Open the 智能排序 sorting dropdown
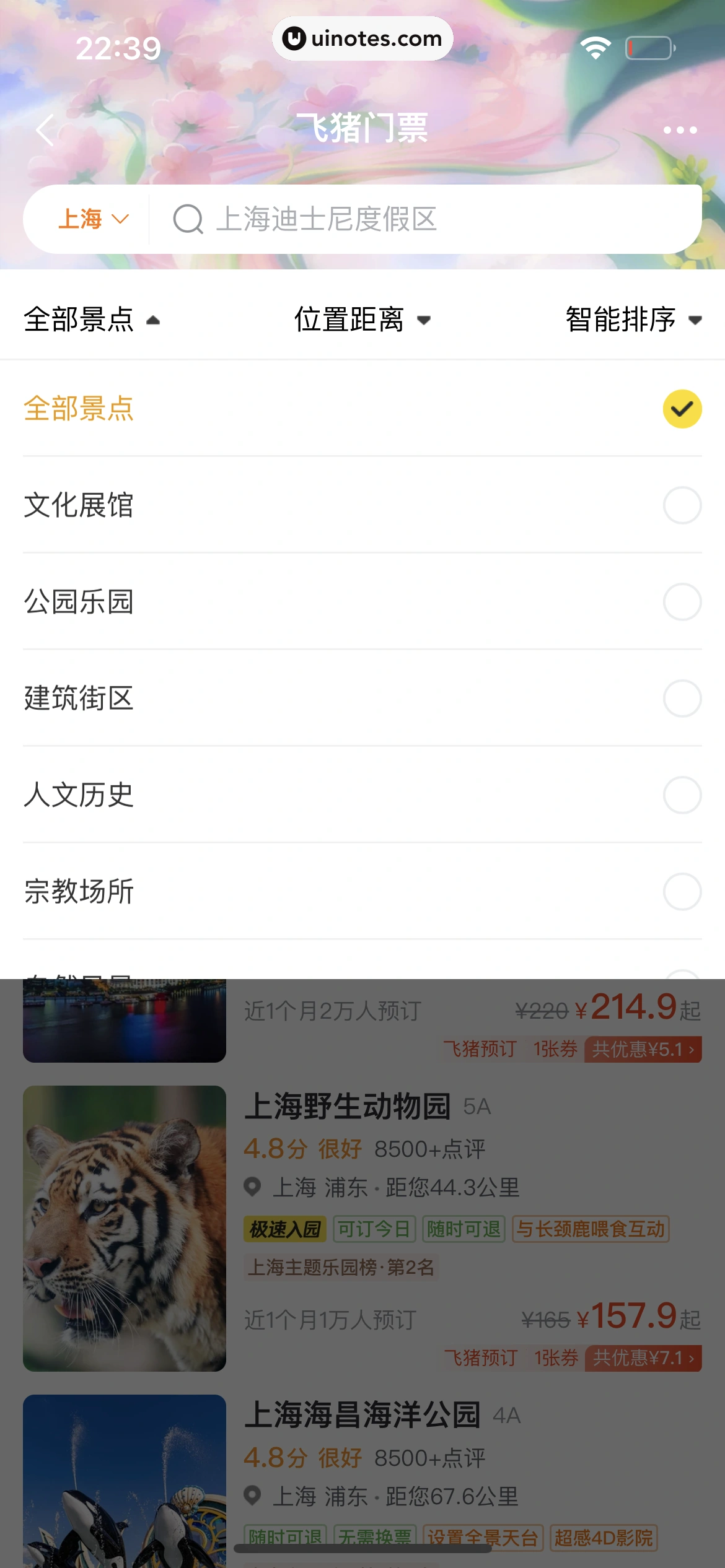Viewport: 725px width, 1568px height. pyautogui.click(x=633, y=320)
